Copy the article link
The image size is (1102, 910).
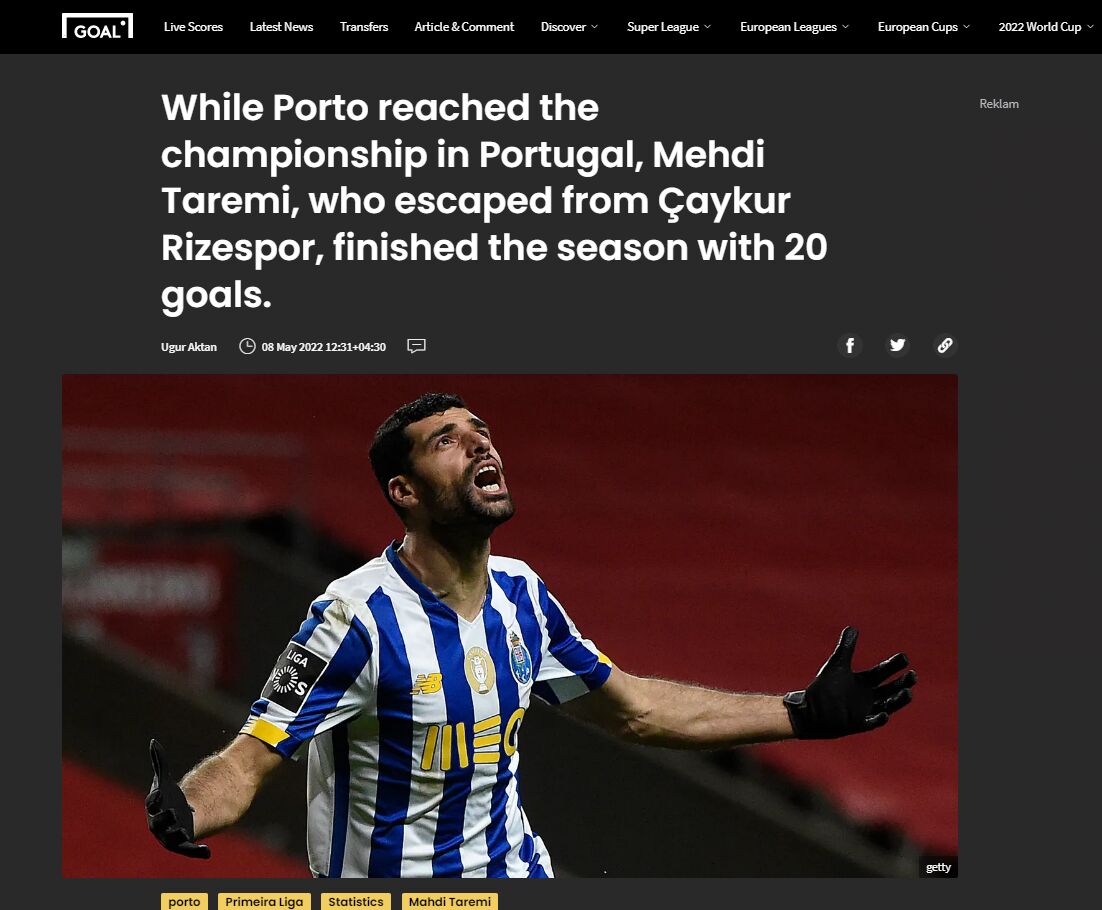click(x=944, y=345)
